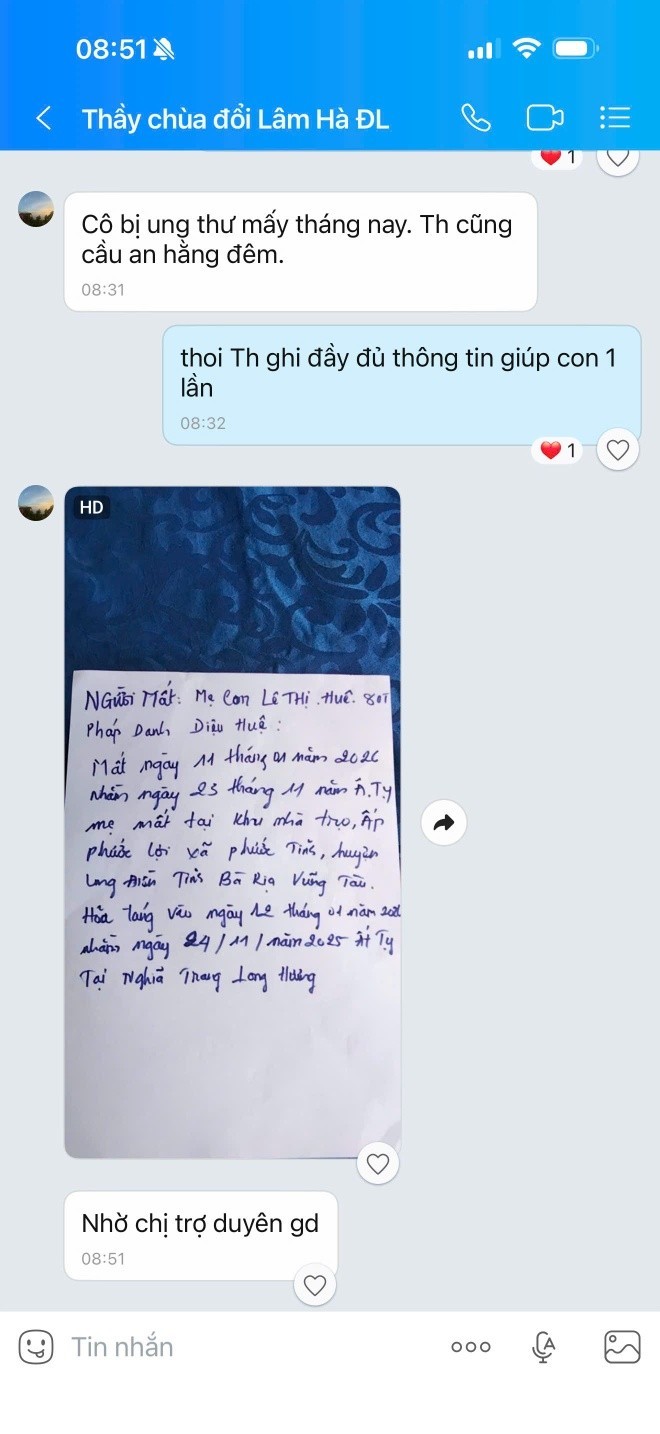Go back from this chat
This screenshot has width=660, height=1434.
[x=43, y=119]
